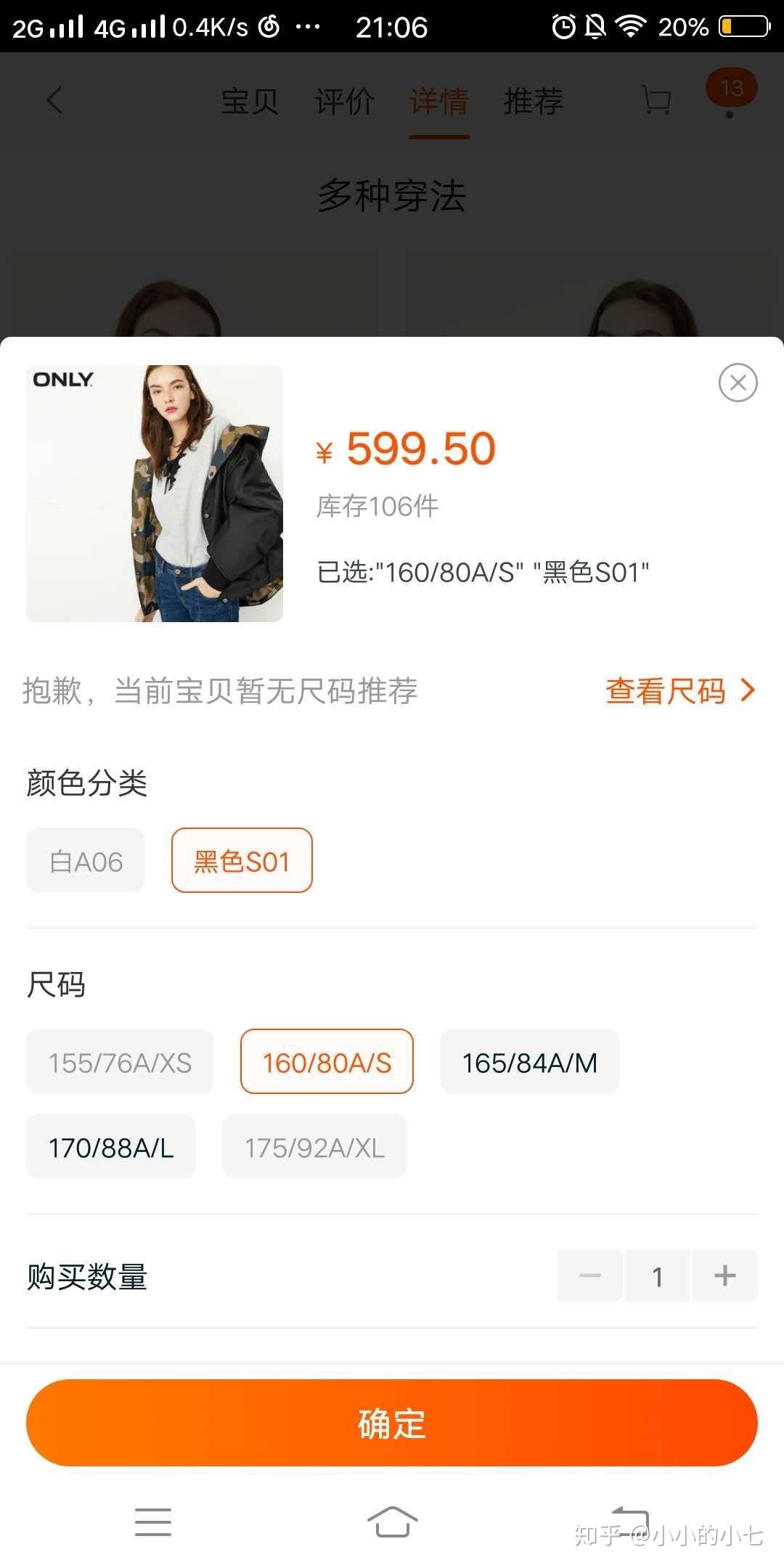Open the ONLY jacket product thumbnail

[155, 494]
